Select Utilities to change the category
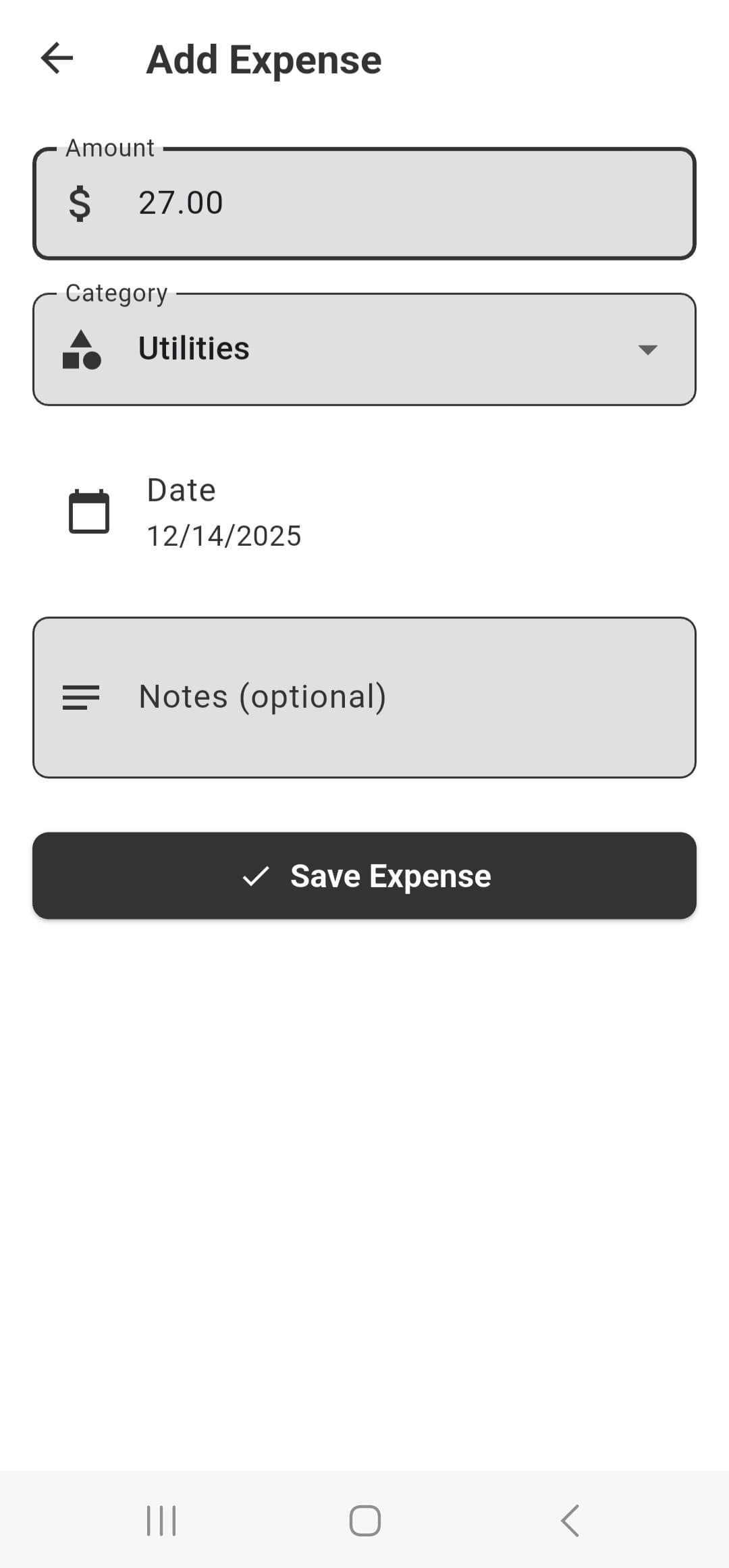 click(194, 349)
